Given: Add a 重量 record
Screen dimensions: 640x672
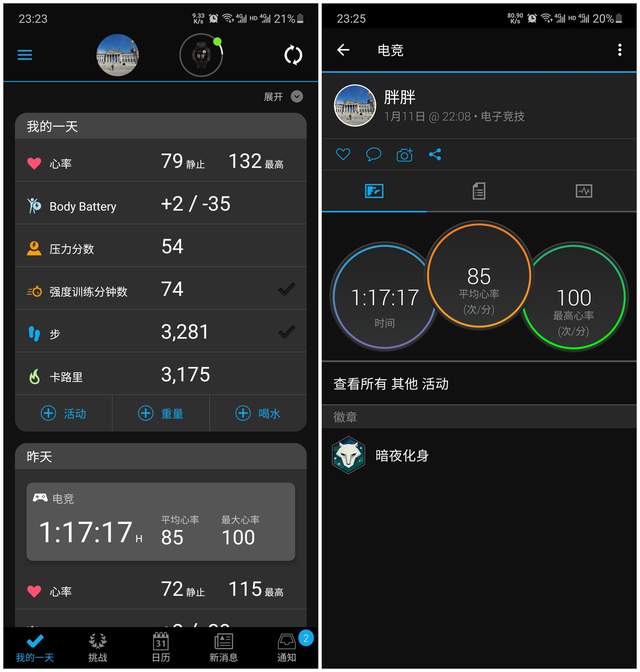Looking at the screenshot, I should point(160,413).
